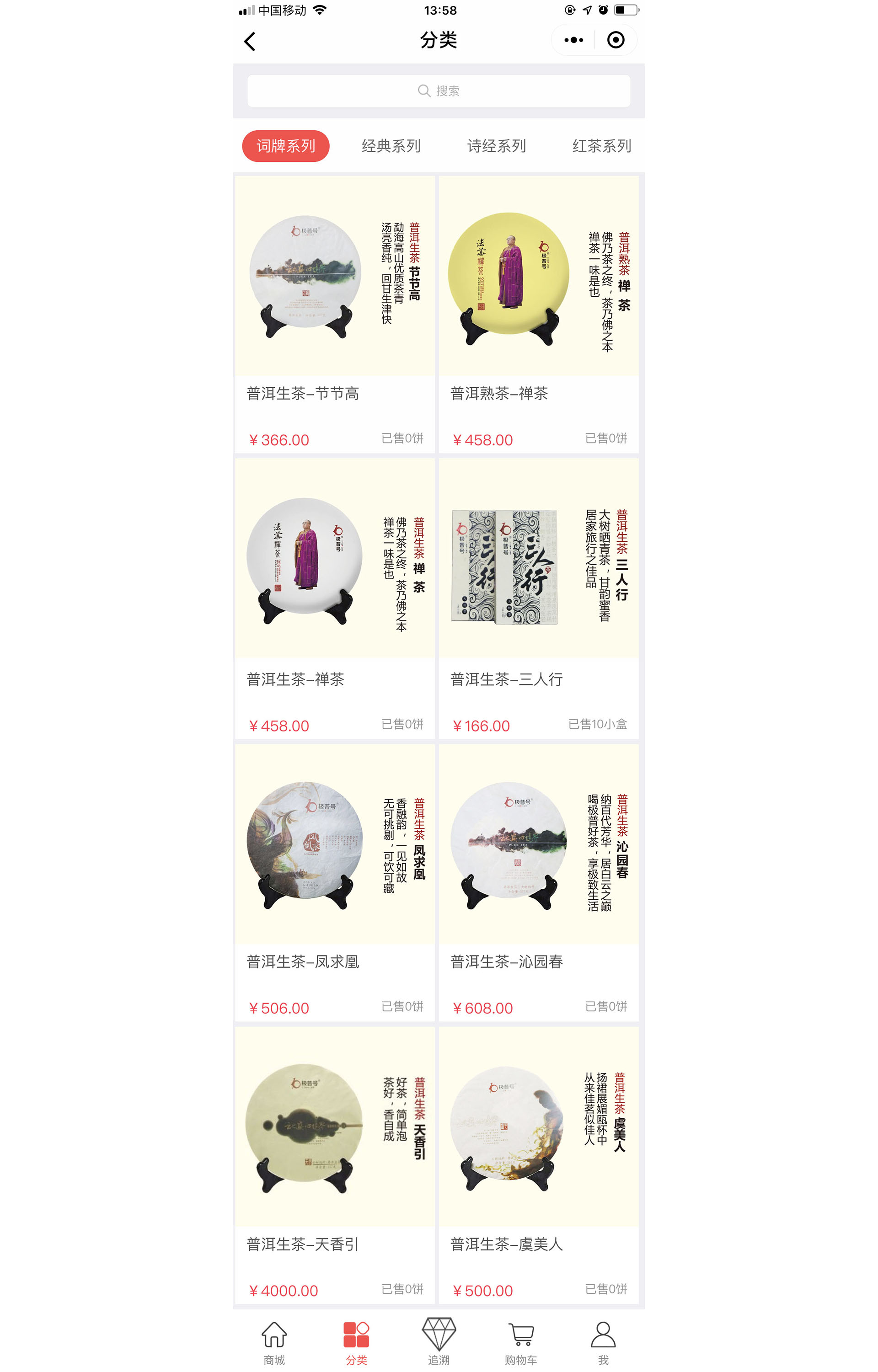This screenshot has height=1372, width=878.
Task: Go to the 商城 home tab
Action: tap(274, 1342)
